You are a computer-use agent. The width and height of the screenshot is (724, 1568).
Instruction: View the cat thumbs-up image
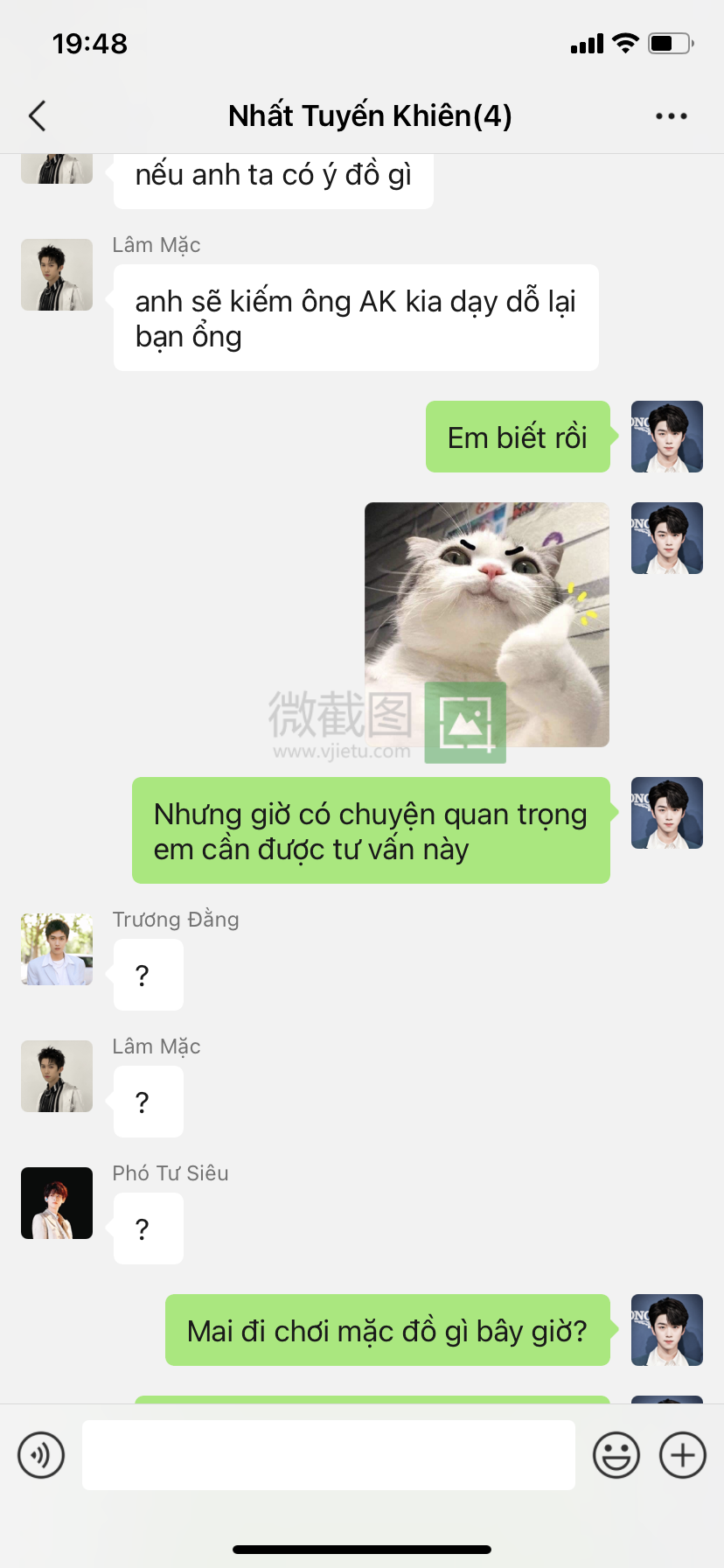[x=486, y=624]
